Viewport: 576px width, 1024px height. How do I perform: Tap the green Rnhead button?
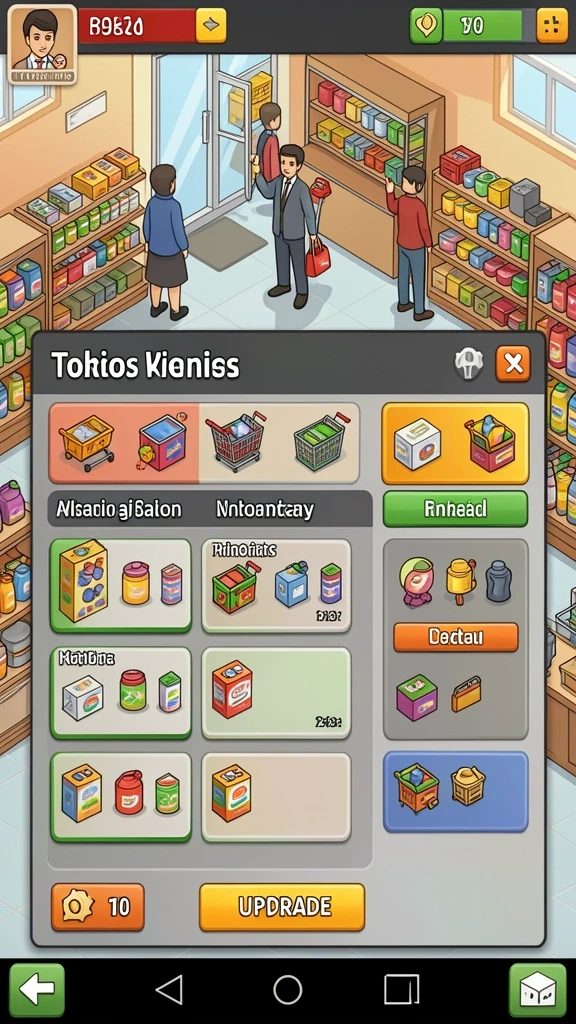(455, 509)
